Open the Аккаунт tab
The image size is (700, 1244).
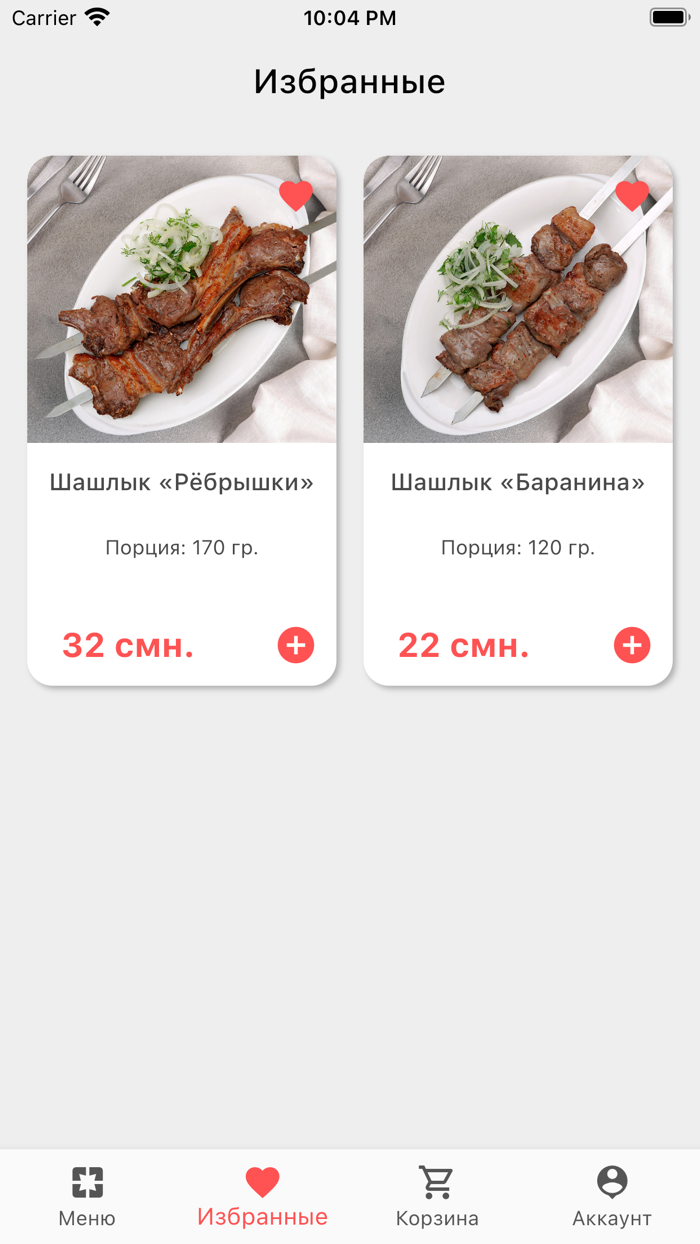click(612, 1196)
